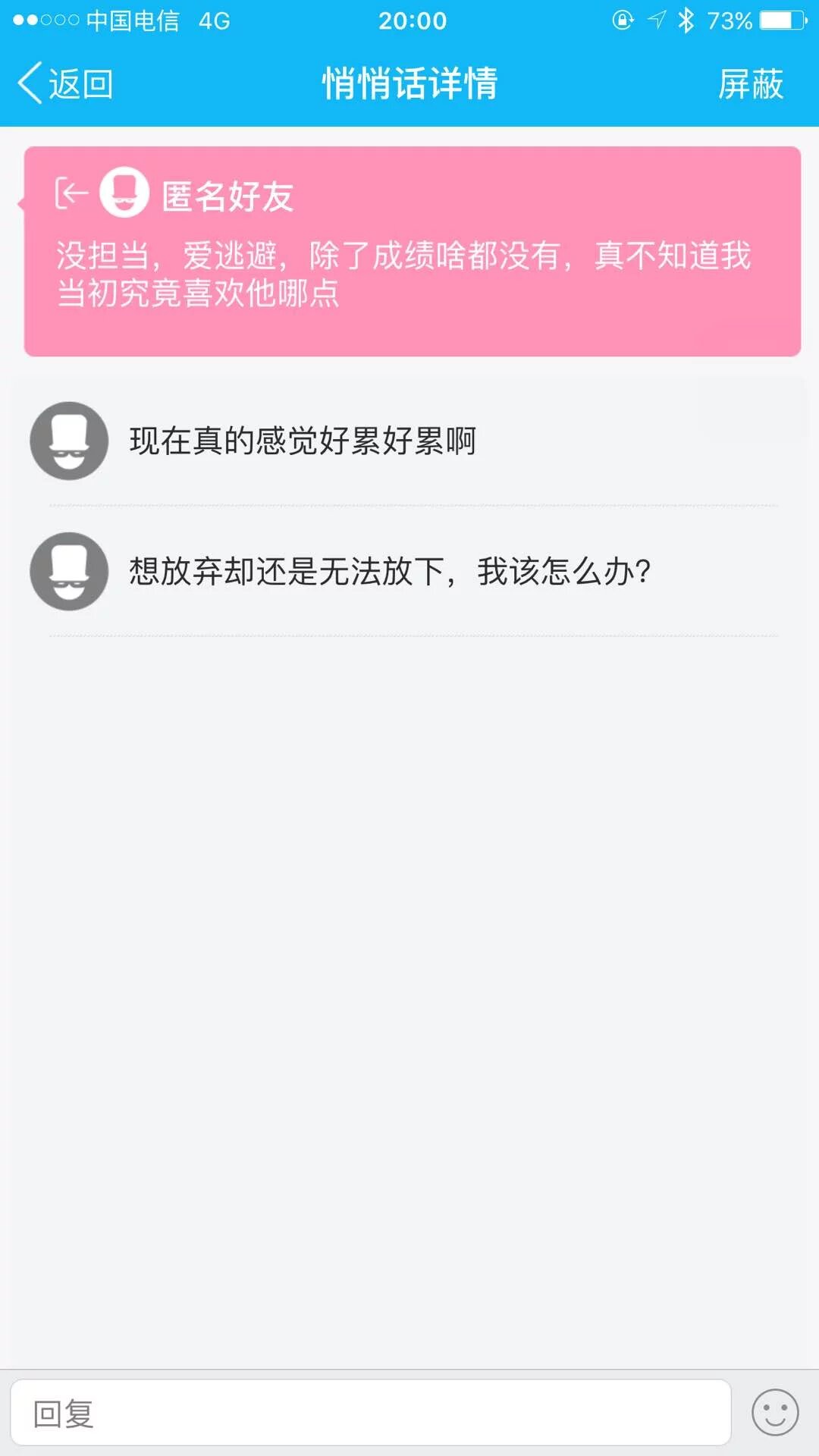Open the pink 匿名好友 whisper card

[x=412, y=252]
